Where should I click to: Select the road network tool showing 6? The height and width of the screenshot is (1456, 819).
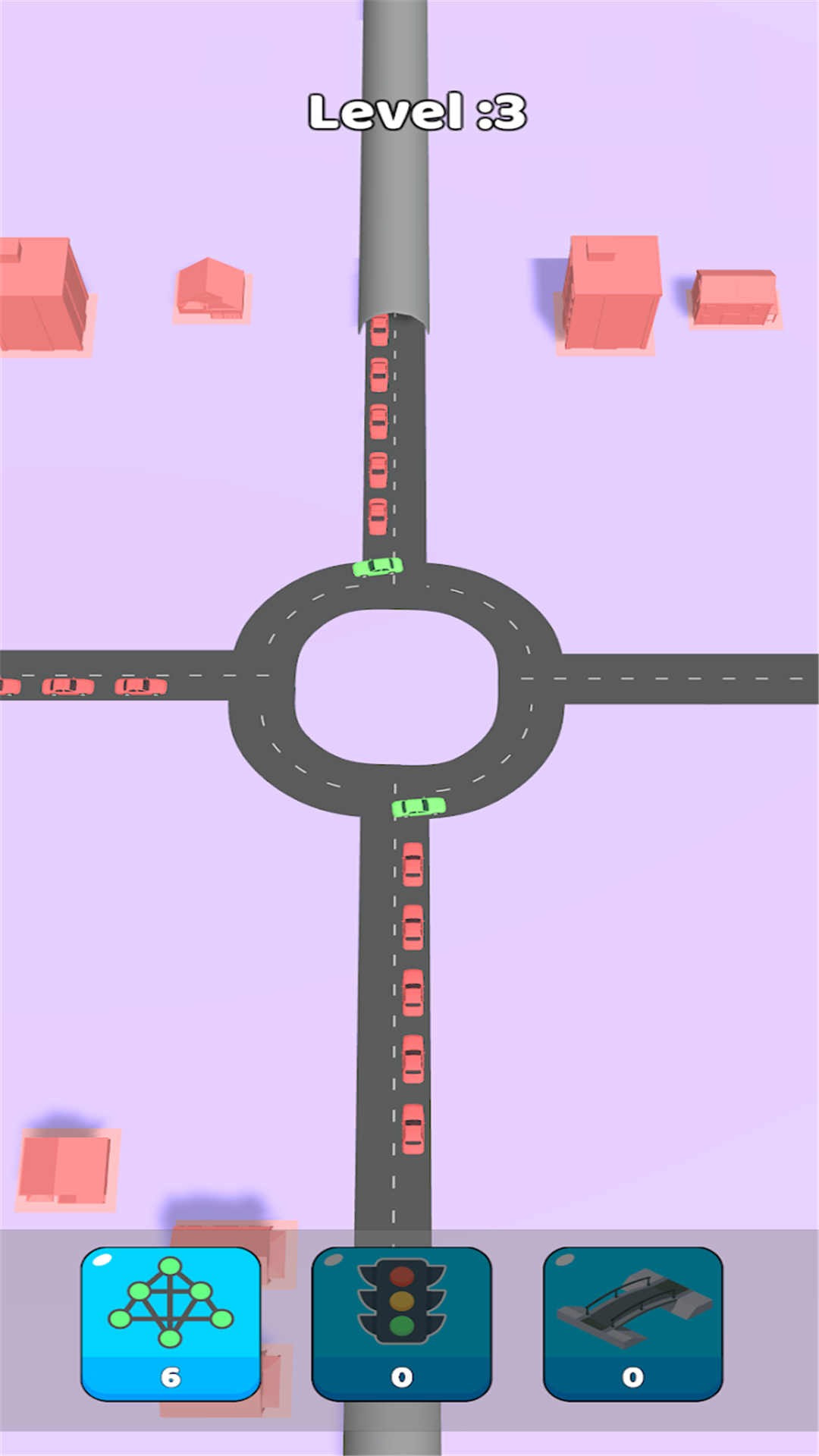pyautogui.click(x=171, y=1323)
